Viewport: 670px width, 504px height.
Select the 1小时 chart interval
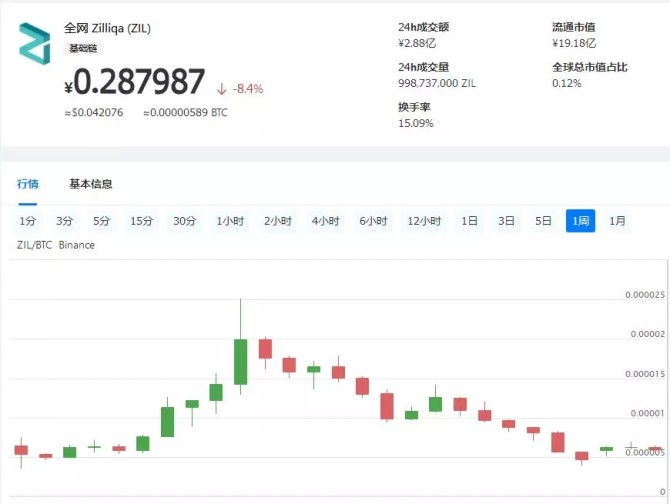[x=230, y=221]
